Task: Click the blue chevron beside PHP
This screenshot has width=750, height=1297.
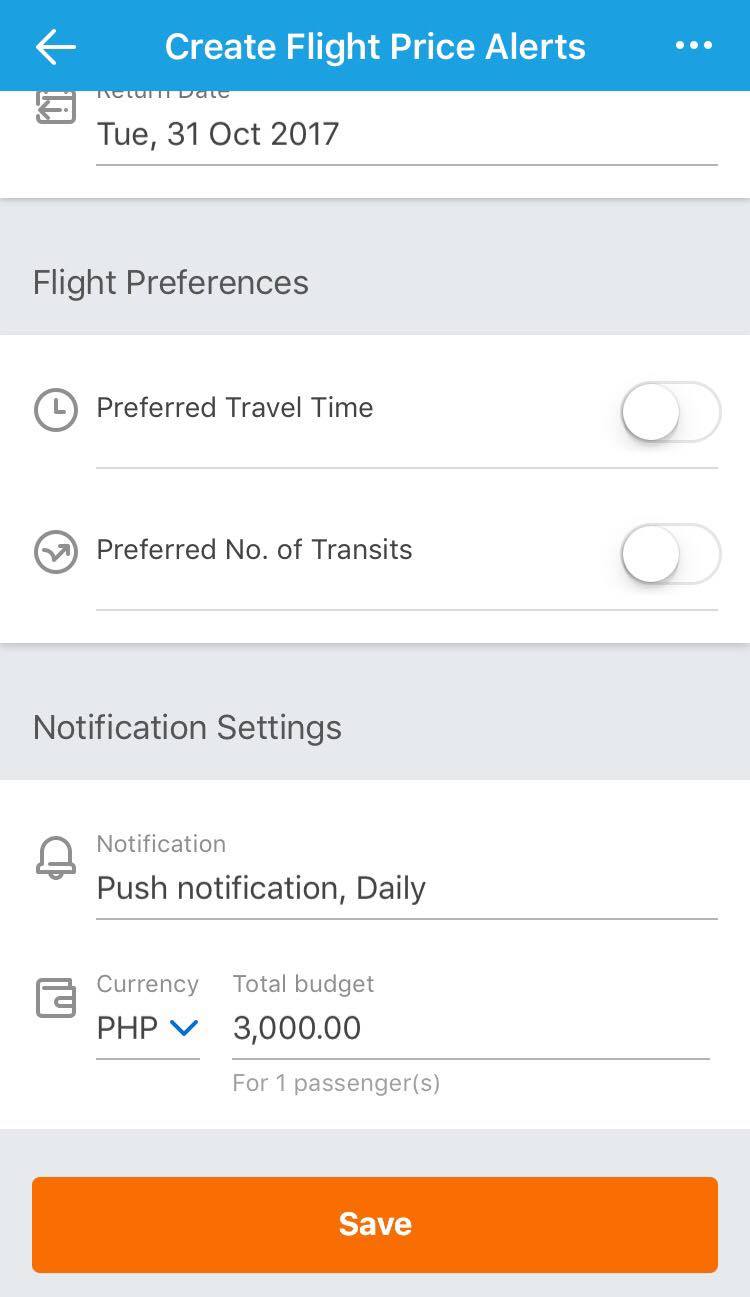Action: click(x=183, y=1027)
